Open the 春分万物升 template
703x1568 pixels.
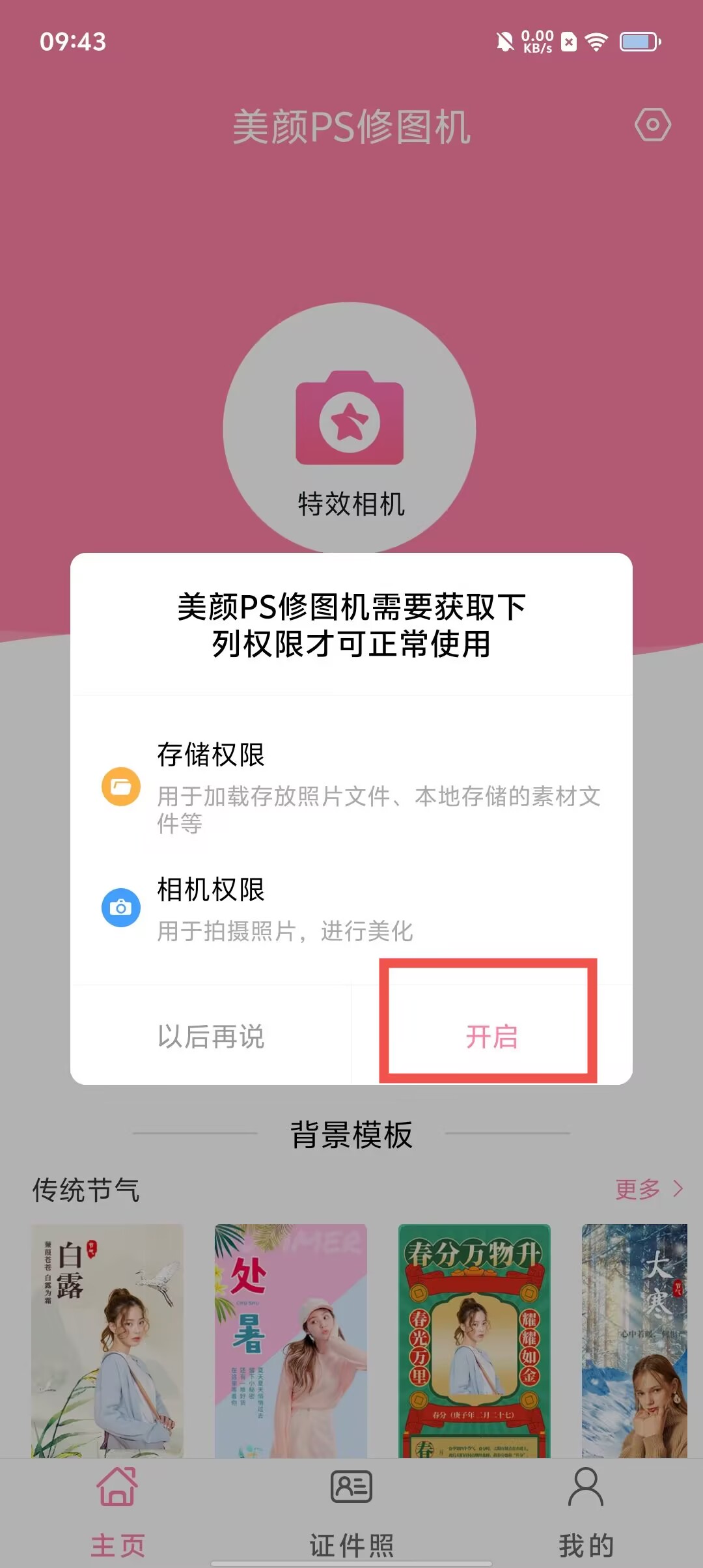pyautogui.click(x=474, y=1340)
